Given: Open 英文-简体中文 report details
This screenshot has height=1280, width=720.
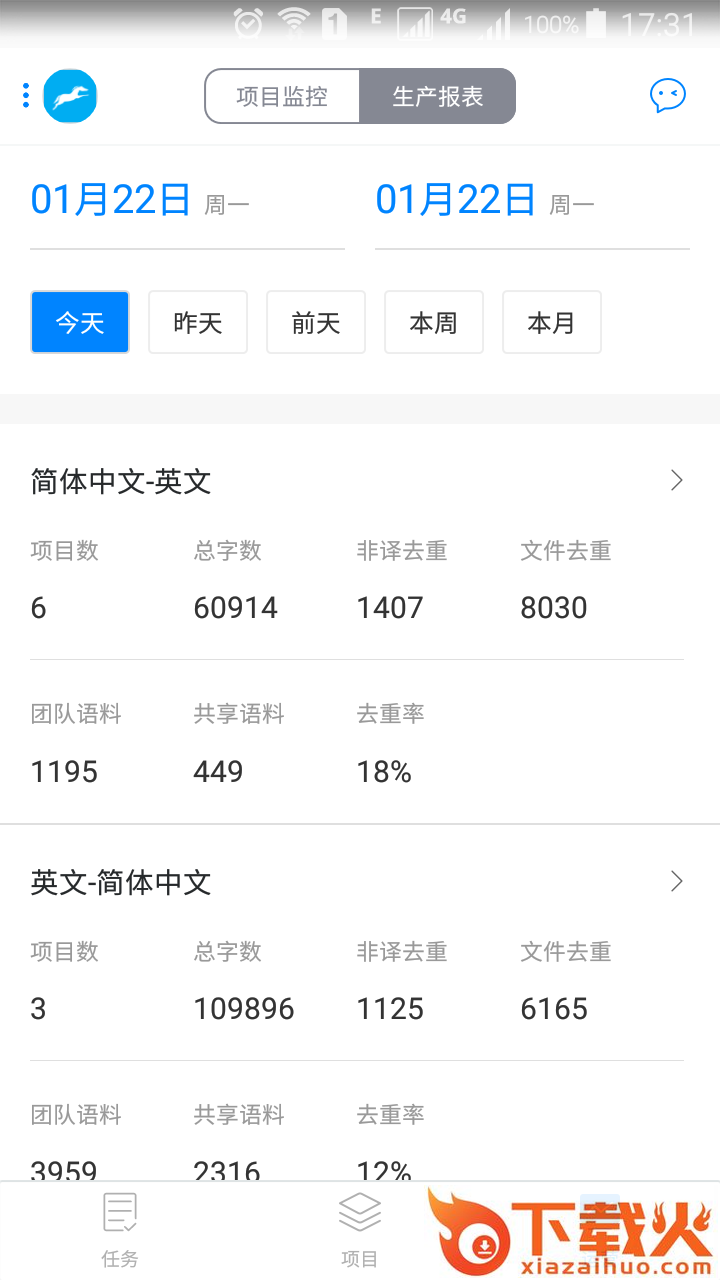Looking at the screenshot, I should coord(360,881).
